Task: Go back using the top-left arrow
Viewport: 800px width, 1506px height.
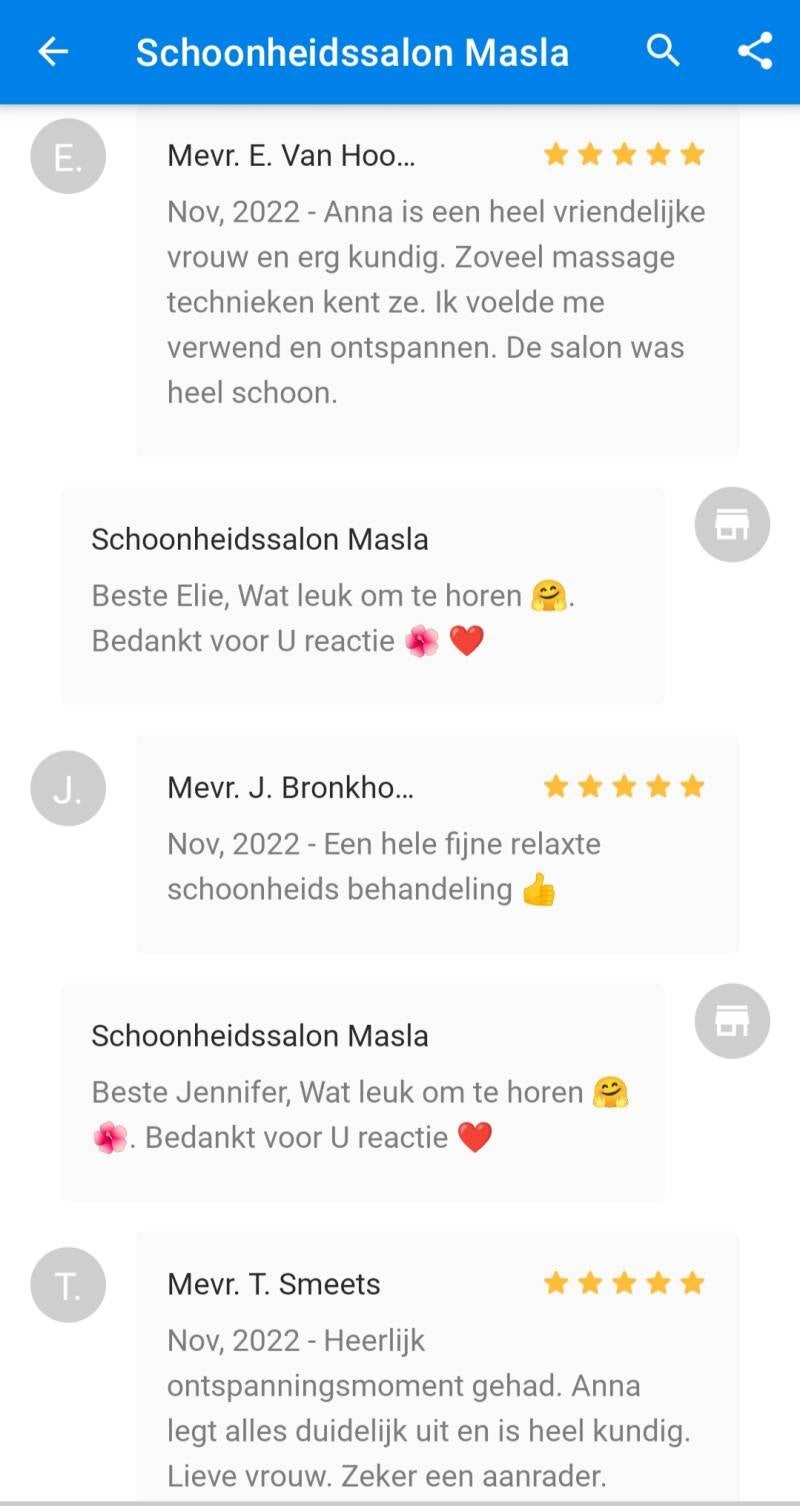Action: coord(53,52)
